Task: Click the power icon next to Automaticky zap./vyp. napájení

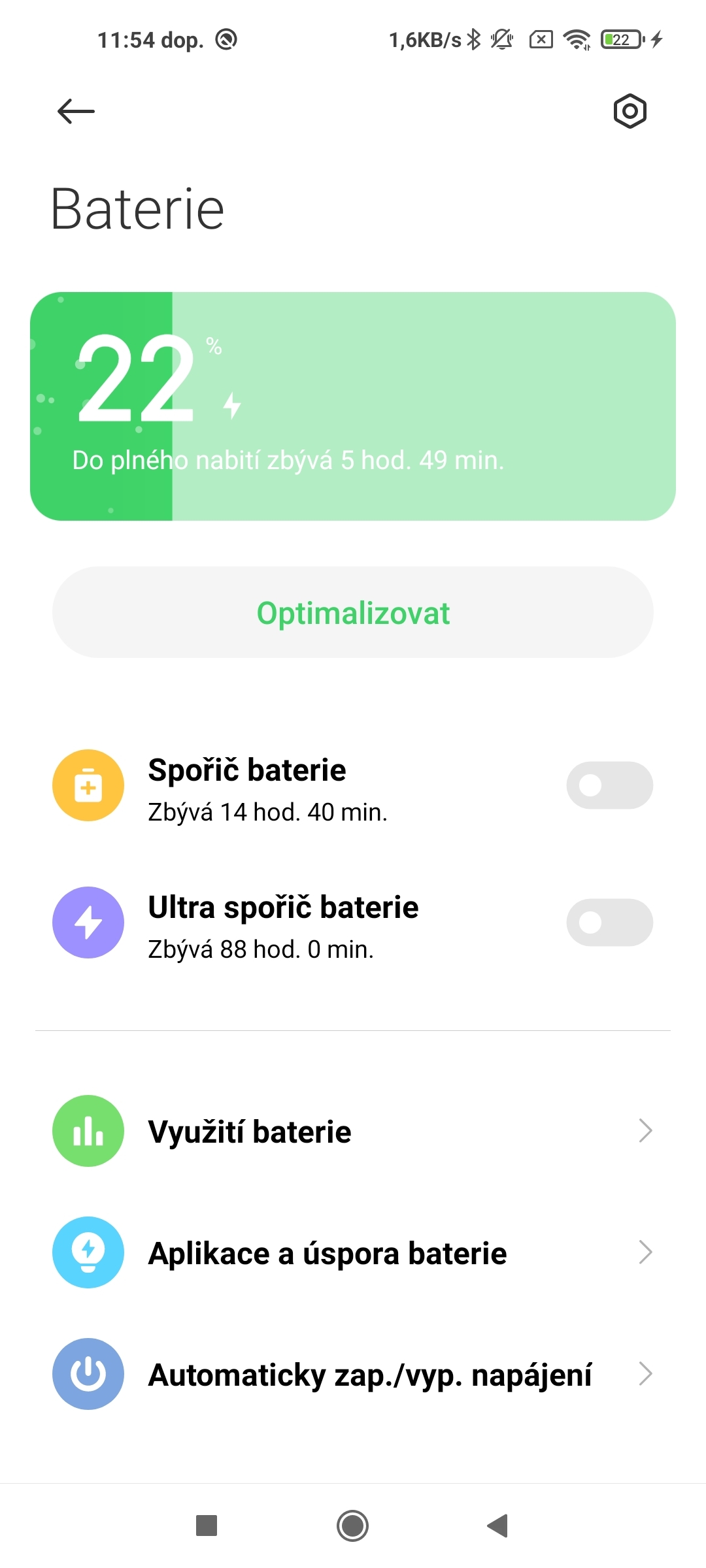Action: [88, 1373]
